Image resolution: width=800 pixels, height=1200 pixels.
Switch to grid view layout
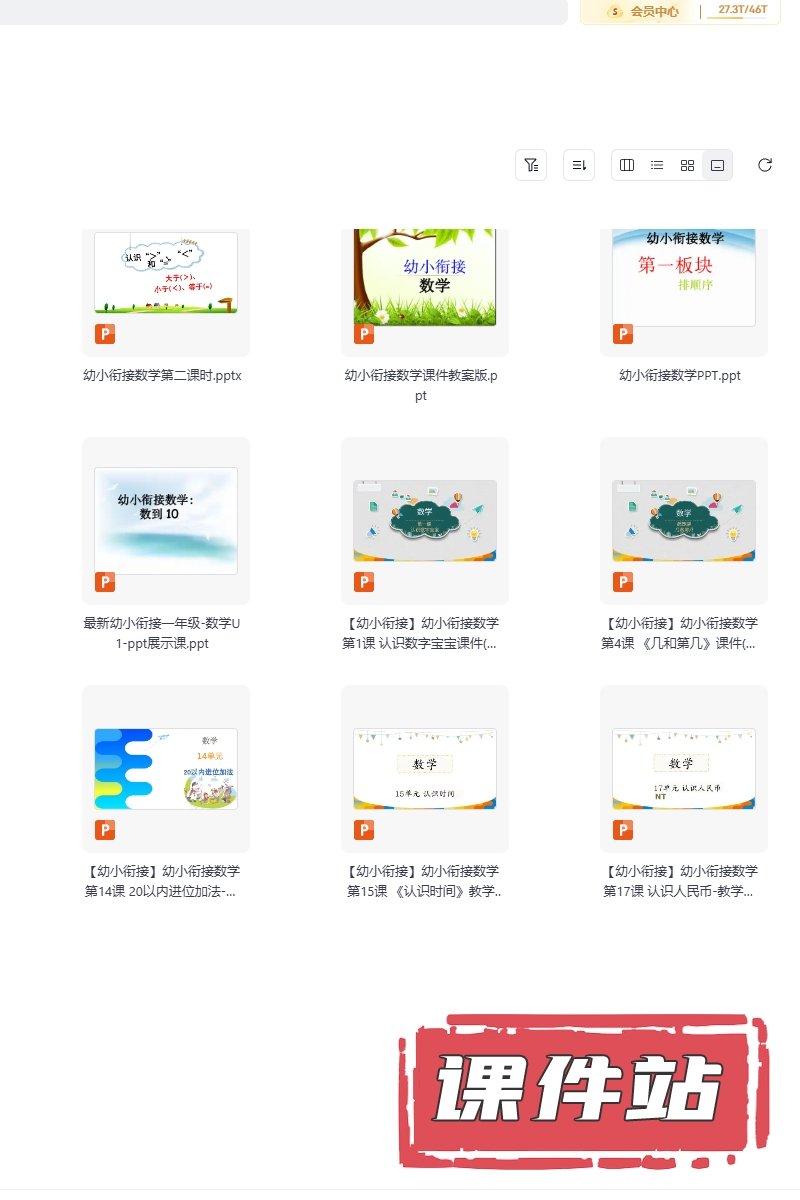[687, 165]
